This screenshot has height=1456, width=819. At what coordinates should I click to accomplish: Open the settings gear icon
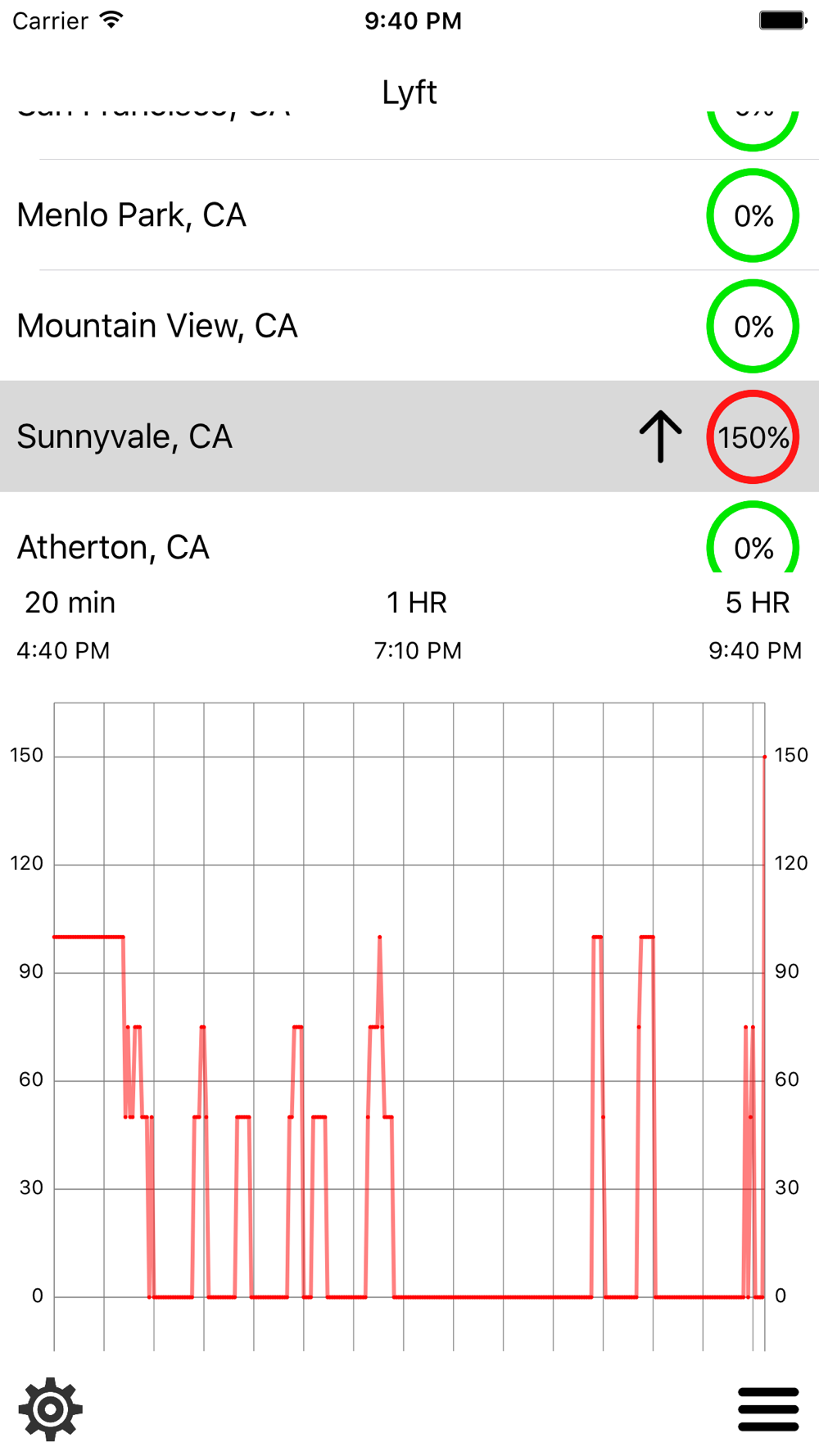(50, 1409)
